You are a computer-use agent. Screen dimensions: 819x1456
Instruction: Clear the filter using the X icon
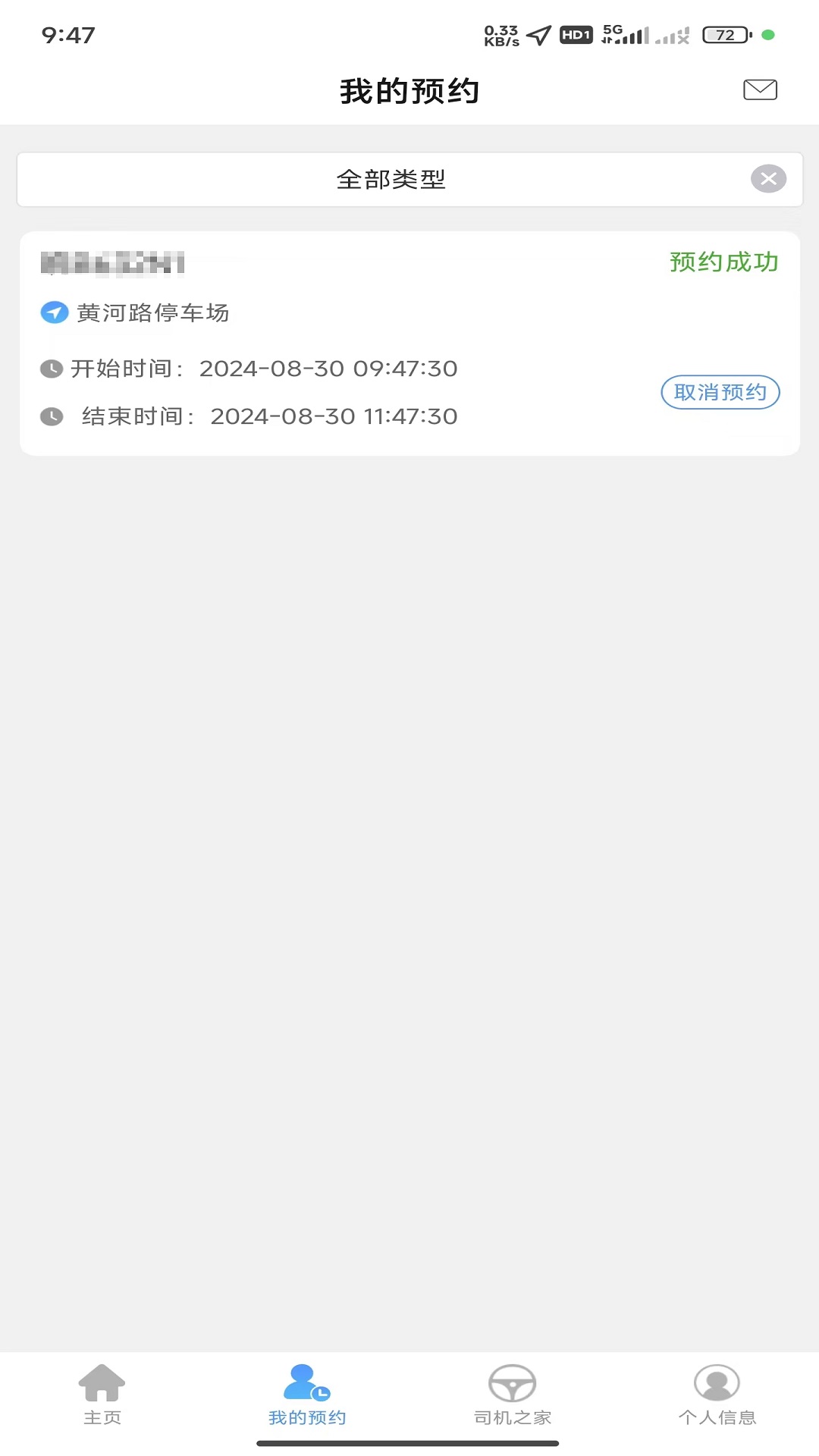(770, 179)
